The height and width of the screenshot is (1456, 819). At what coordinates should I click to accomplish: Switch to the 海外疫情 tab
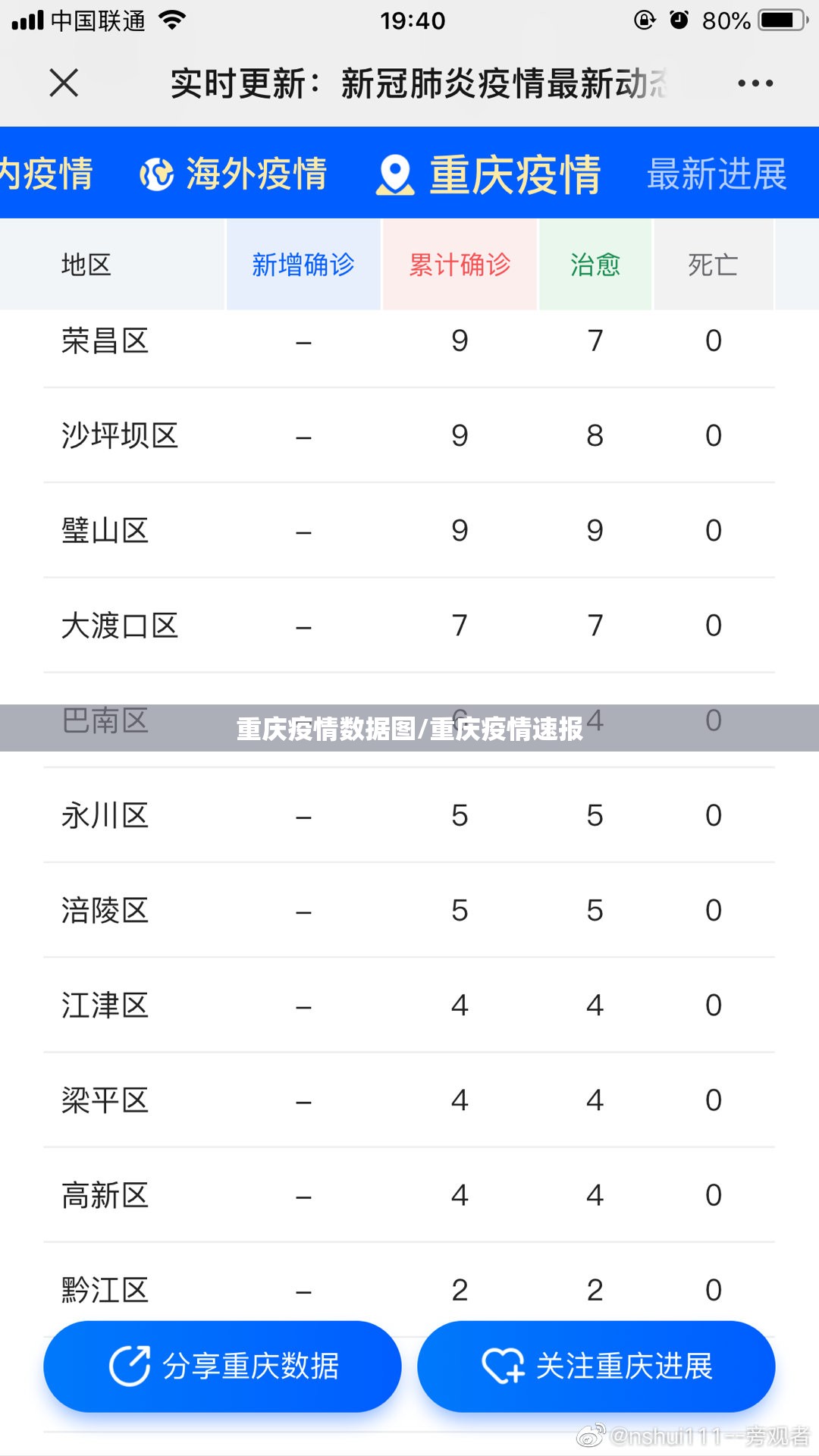click(x=234, y=174)
